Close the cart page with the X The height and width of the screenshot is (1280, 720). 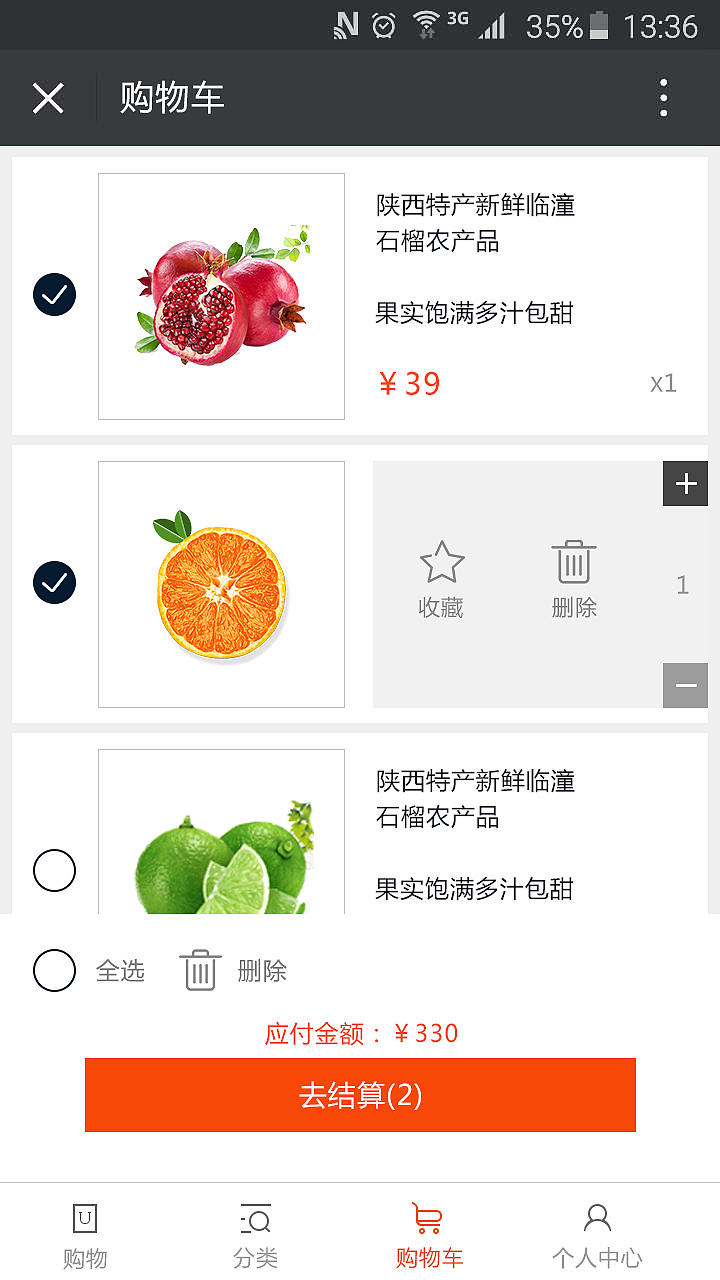point(48,97)
